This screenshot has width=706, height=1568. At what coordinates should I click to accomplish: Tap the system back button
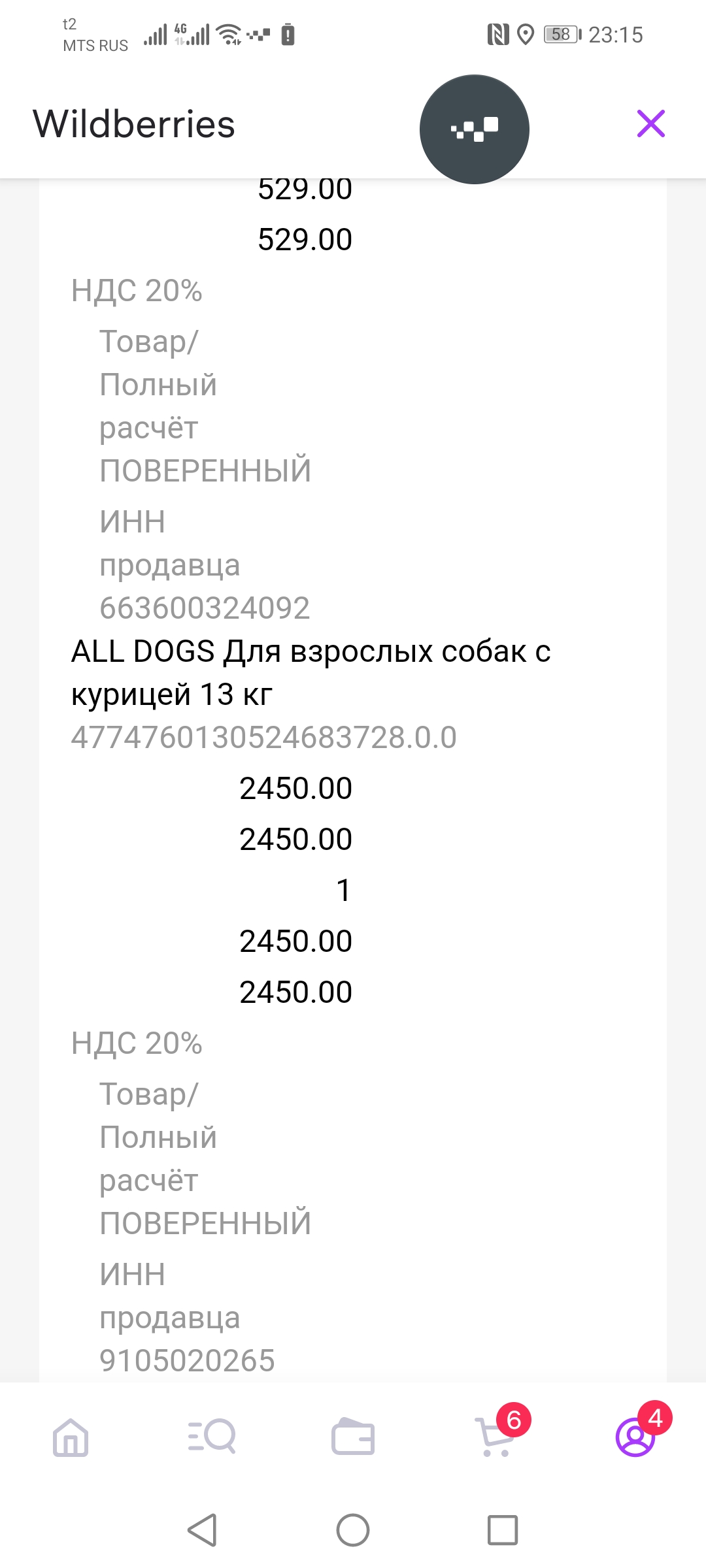203,1529
